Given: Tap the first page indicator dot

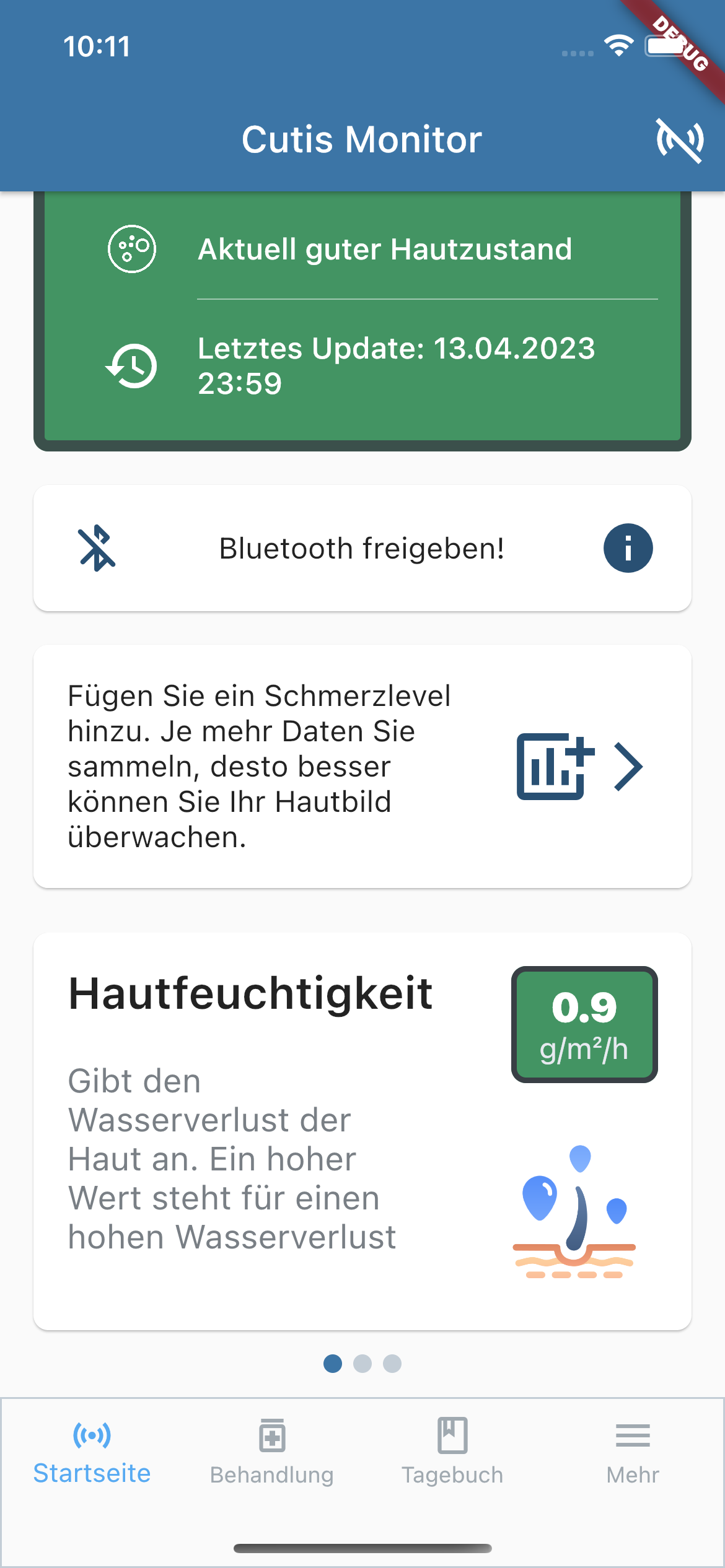Looking at the screenshot, I should [332, 1364].
